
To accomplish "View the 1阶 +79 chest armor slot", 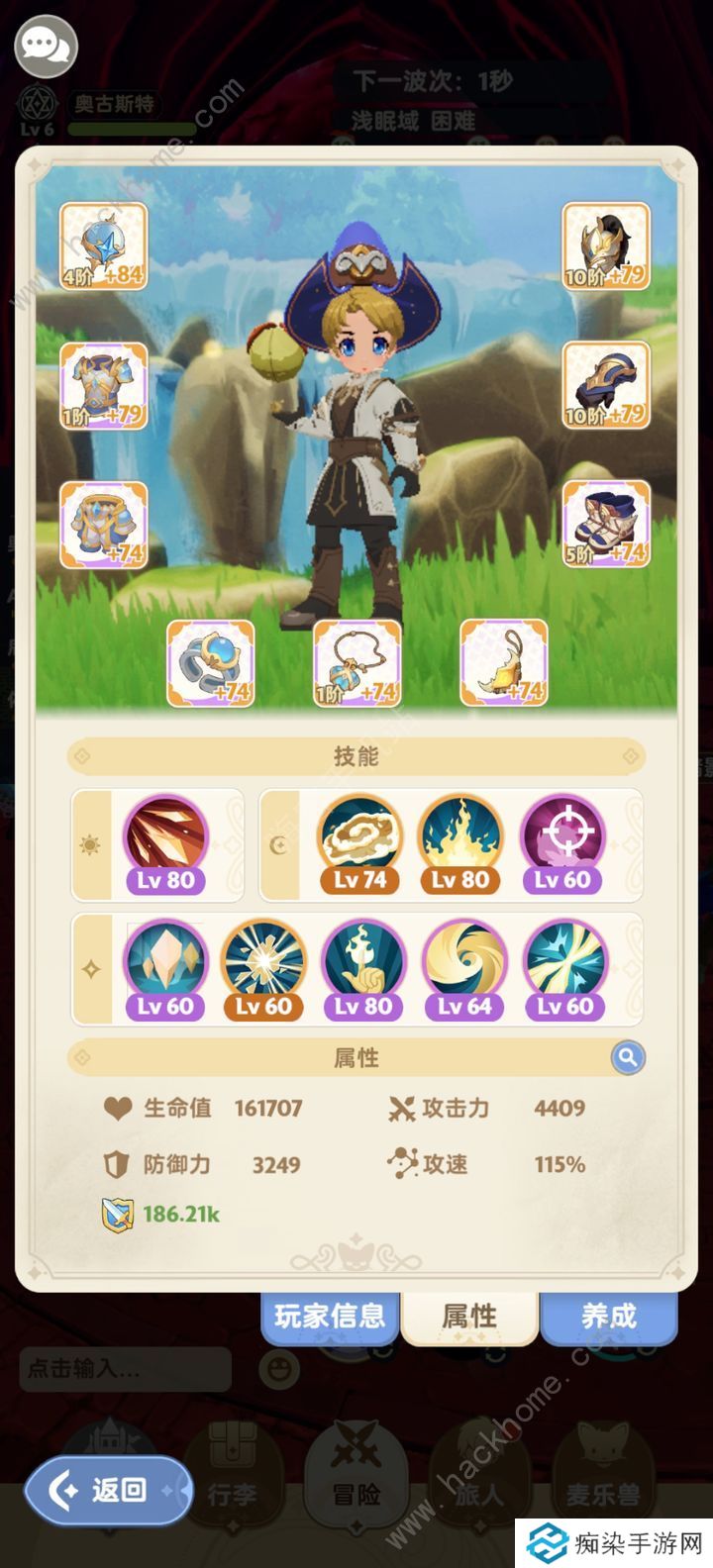I will (104, 386).
